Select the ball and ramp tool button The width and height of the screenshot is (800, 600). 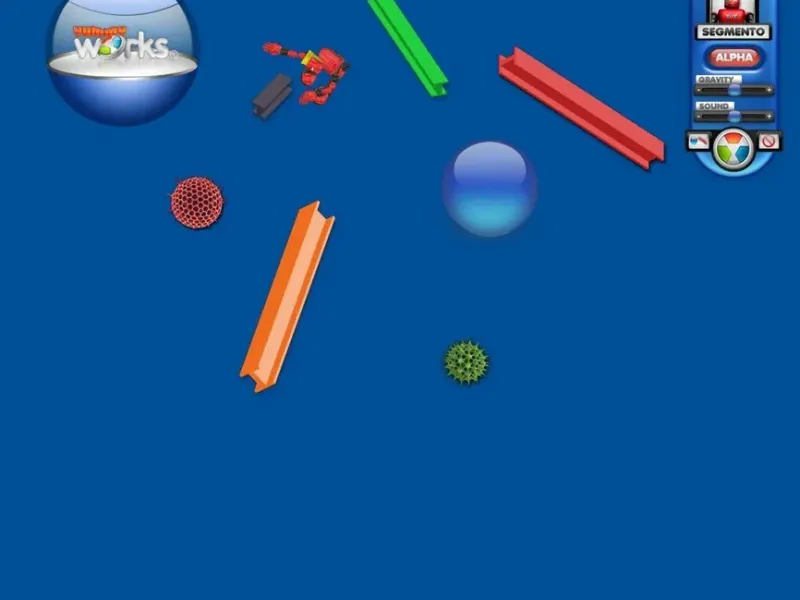click(699, 142)
